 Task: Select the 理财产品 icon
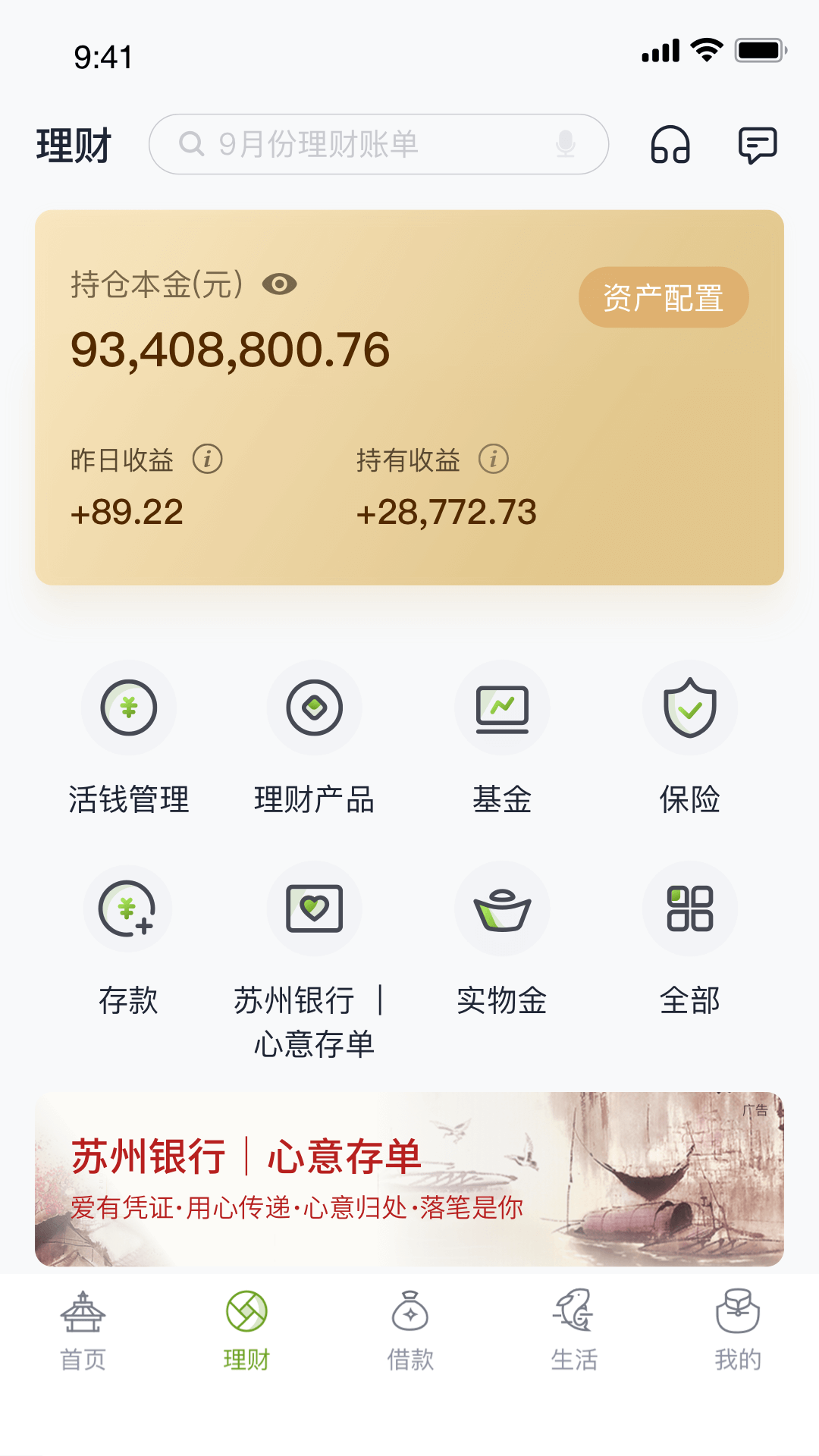(315, 708)
